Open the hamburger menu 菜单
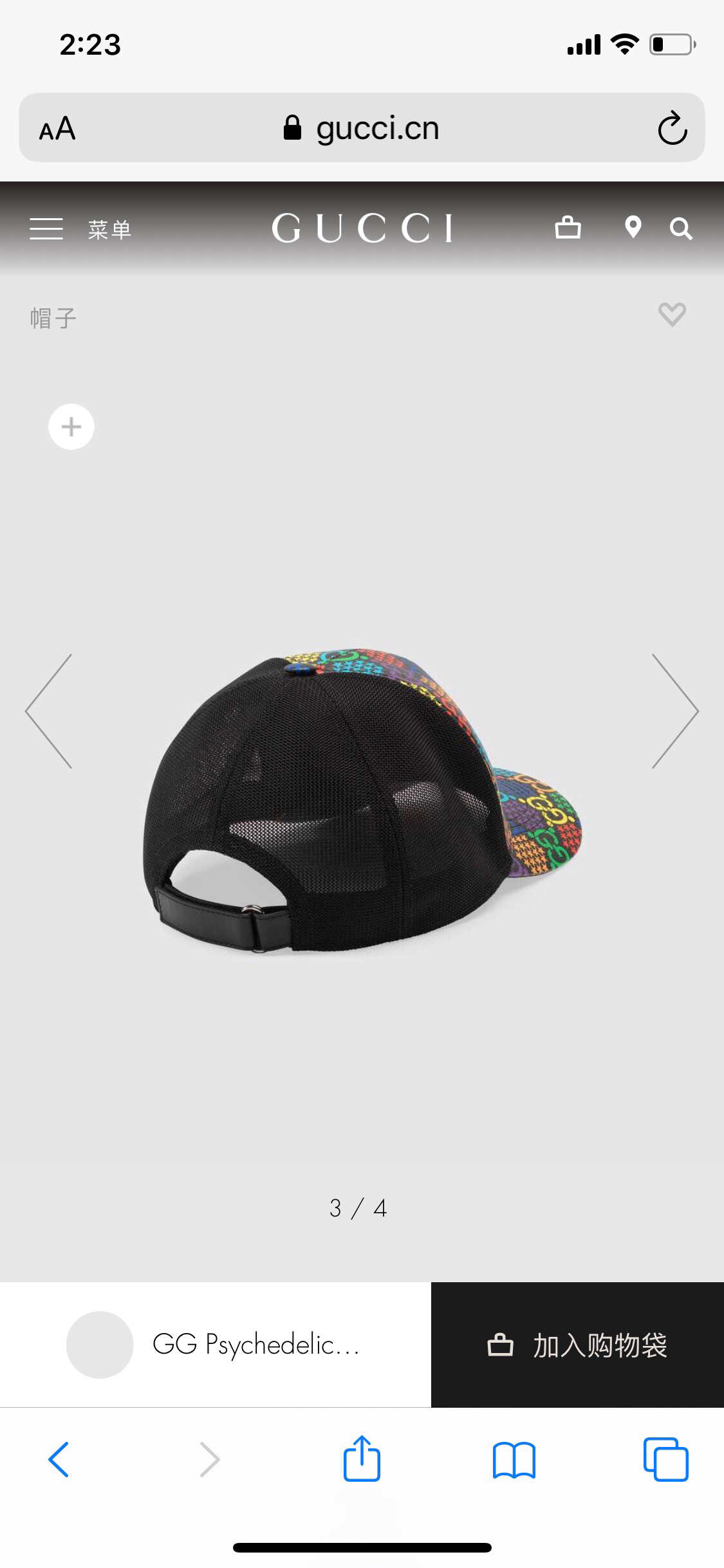This screenshot has width=724, height=1568. pyautogui.click(x=46, y=229)
